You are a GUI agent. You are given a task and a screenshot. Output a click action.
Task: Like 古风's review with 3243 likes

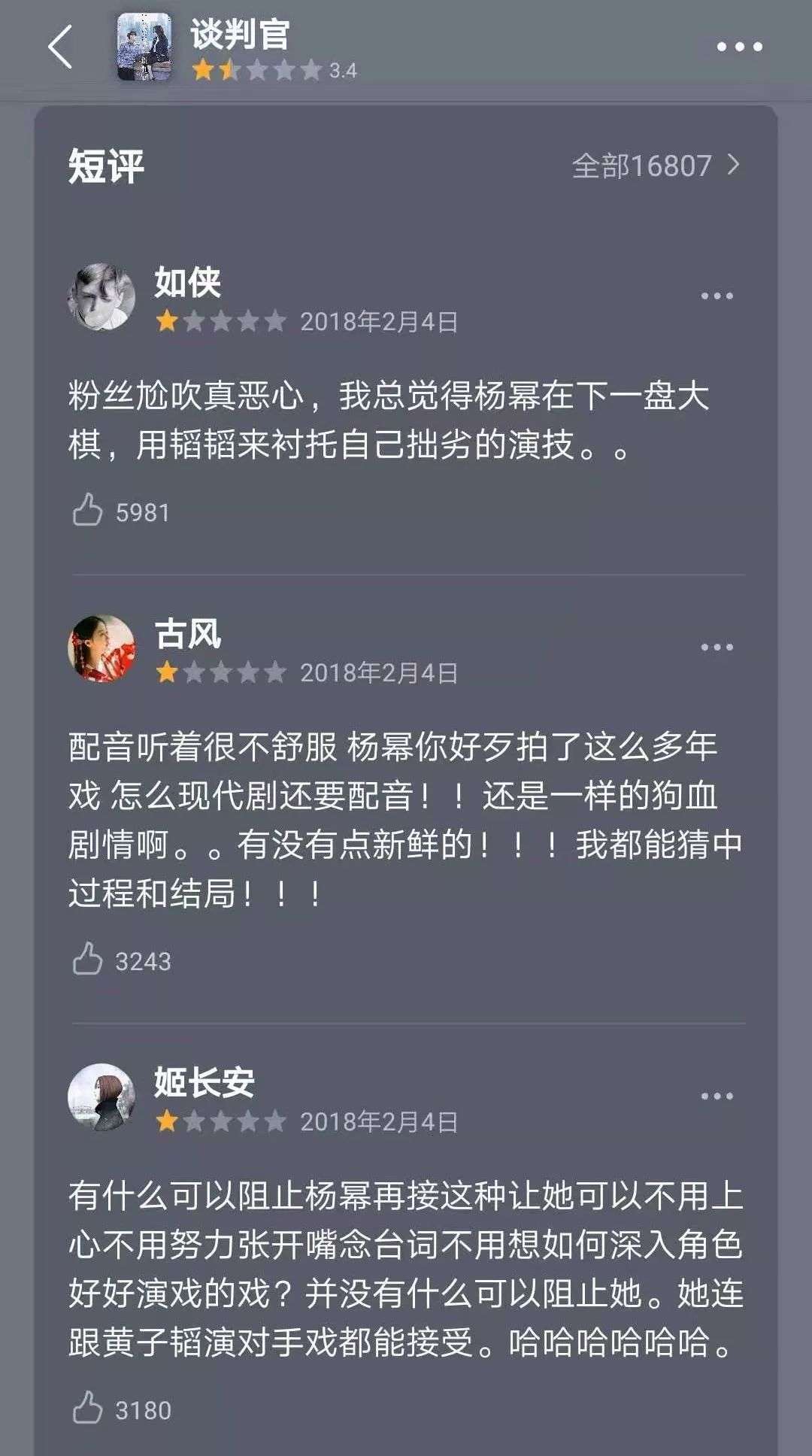(x=88, y=959)
